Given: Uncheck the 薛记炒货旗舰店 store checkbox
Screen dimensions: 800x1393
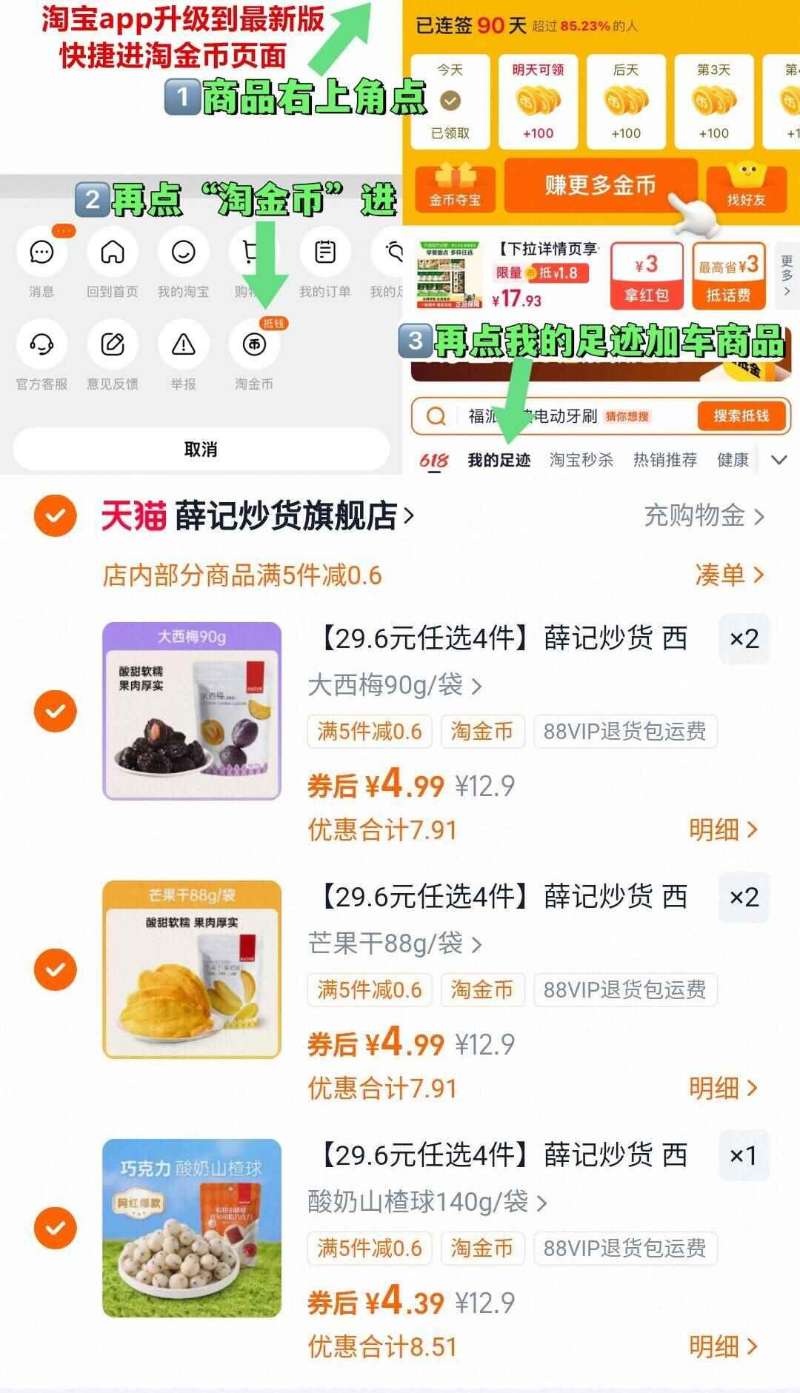Looking at the screenshot, I should (54, 518).
